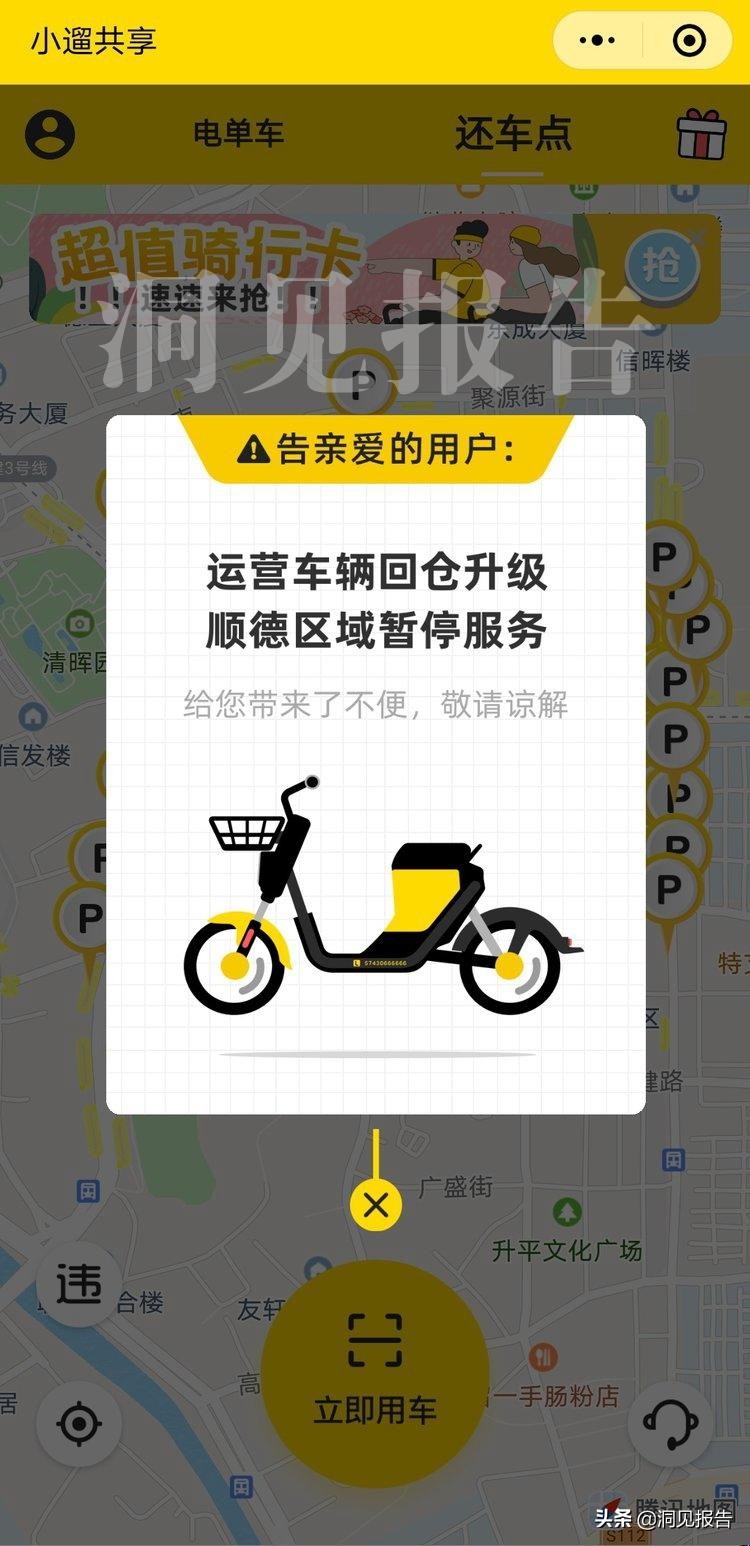750x1546 pixels.
Task: Close the service suspension popup
Action: pos(375,1205)
